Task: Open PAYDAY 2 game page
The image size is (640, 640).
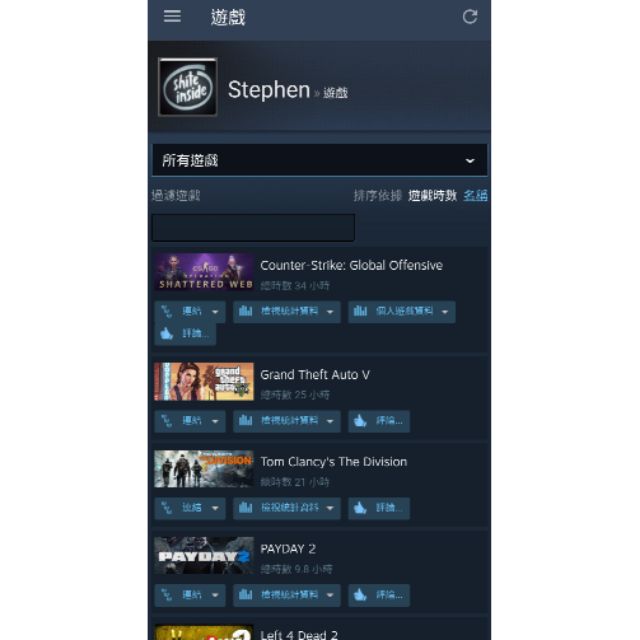Action: (x=288, y=548)
